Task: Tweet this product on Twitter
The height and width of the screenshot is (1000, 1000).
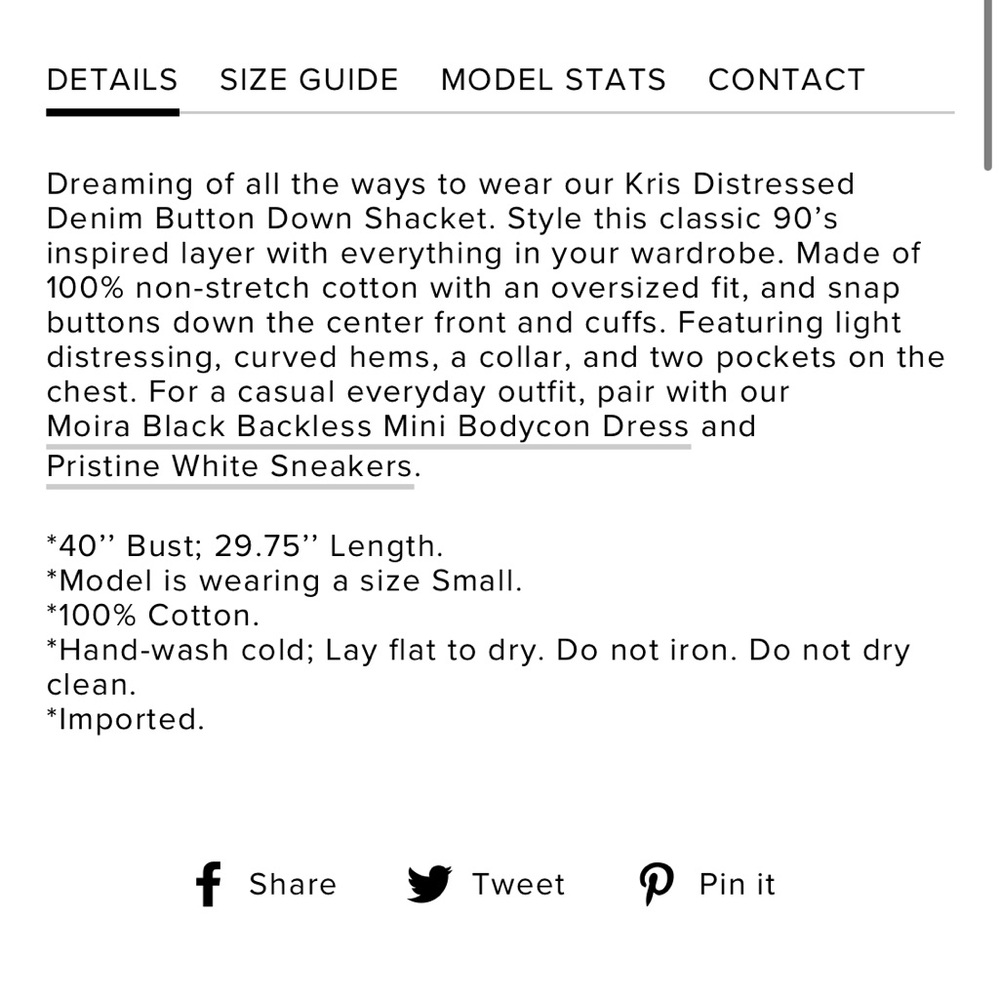Action: pyautogui.click(x=487, y=884)
